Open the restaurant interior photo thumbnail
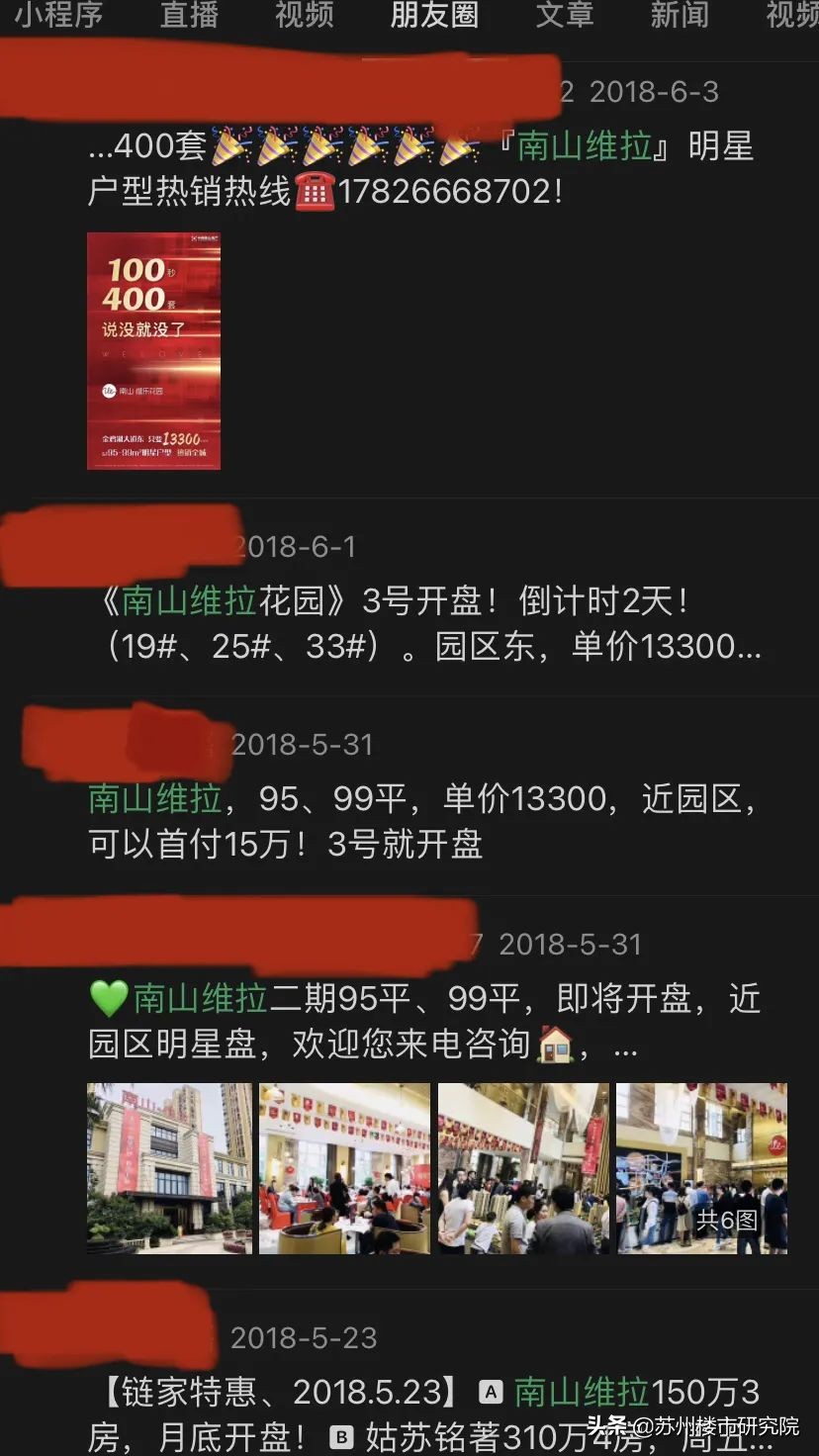 point(344,1169)
